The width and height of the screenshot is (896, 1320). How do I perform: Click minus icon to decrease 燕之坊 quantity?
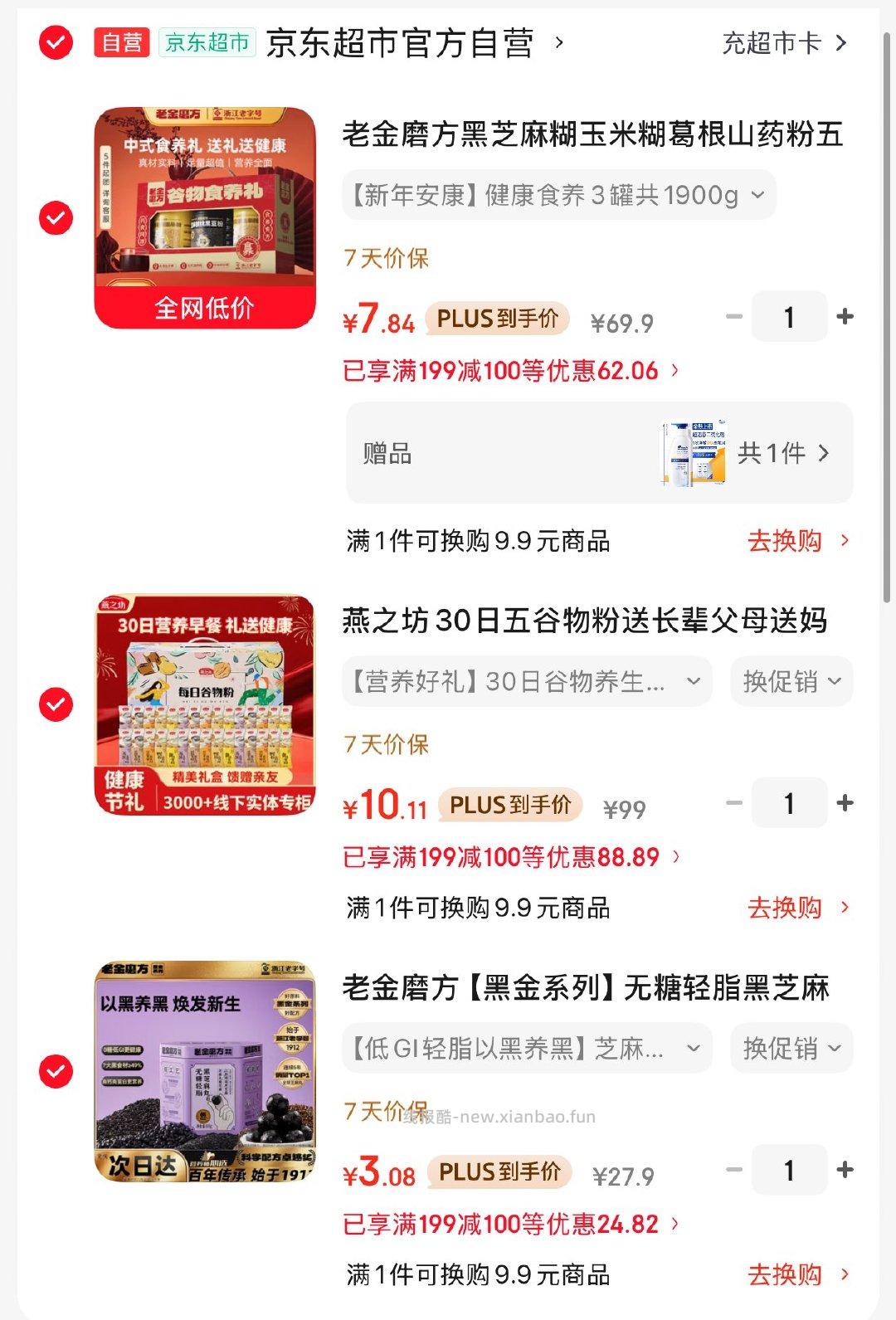732,802
